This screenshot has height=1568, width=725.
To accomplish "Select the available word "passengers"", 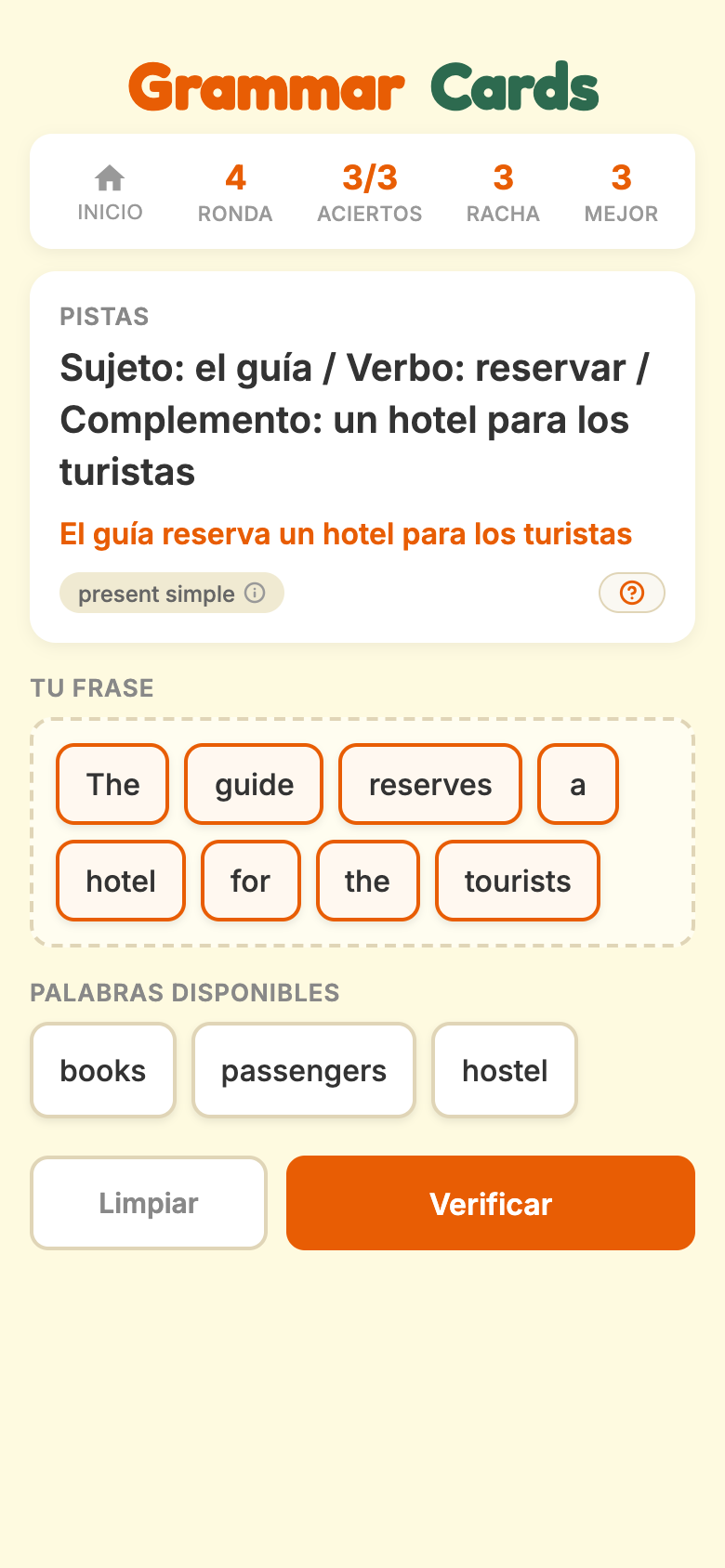I will coord(304,1070).
